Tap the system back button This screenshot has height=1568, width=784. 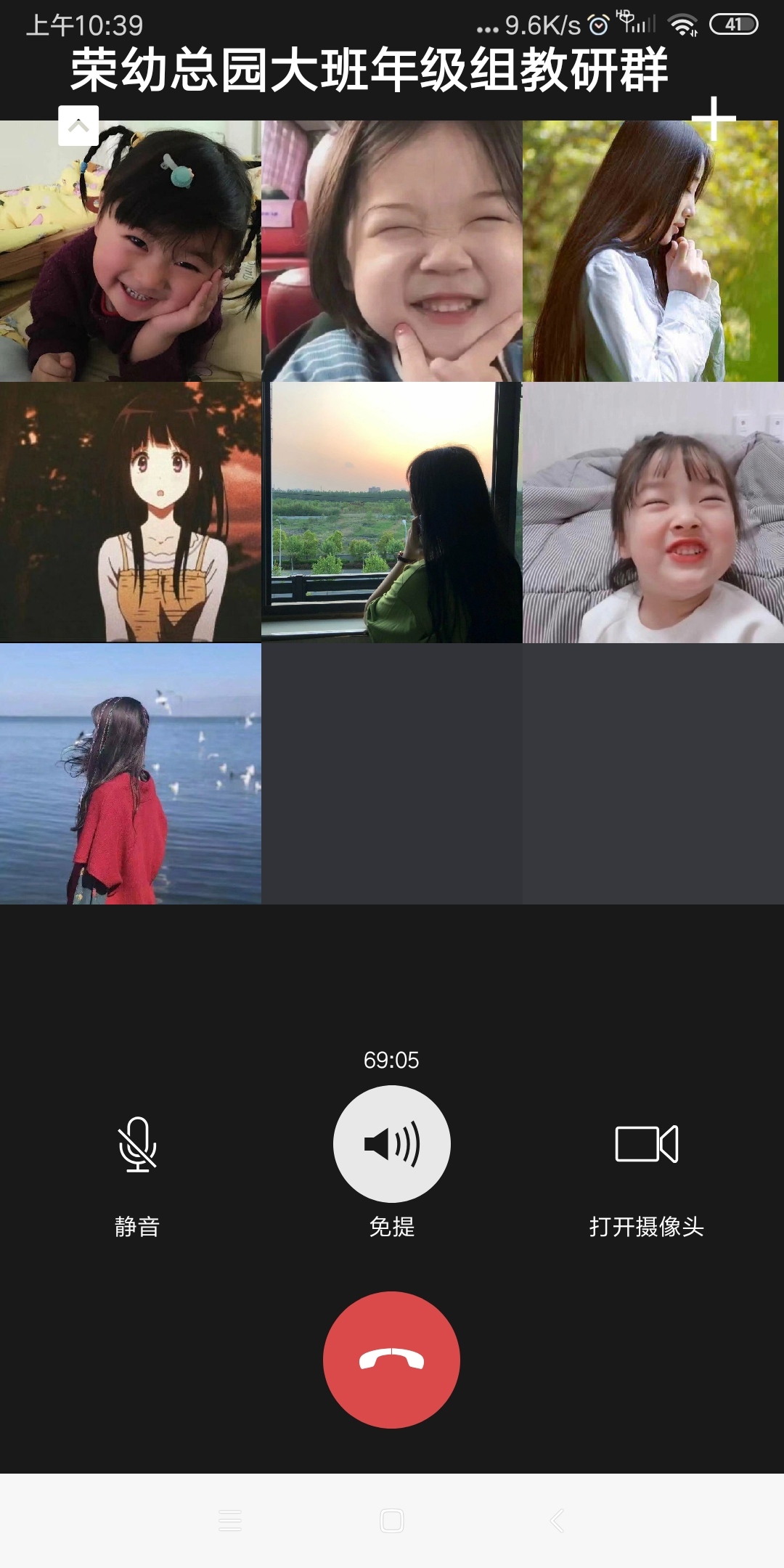pyautogui.click(x=557, y=1520)
